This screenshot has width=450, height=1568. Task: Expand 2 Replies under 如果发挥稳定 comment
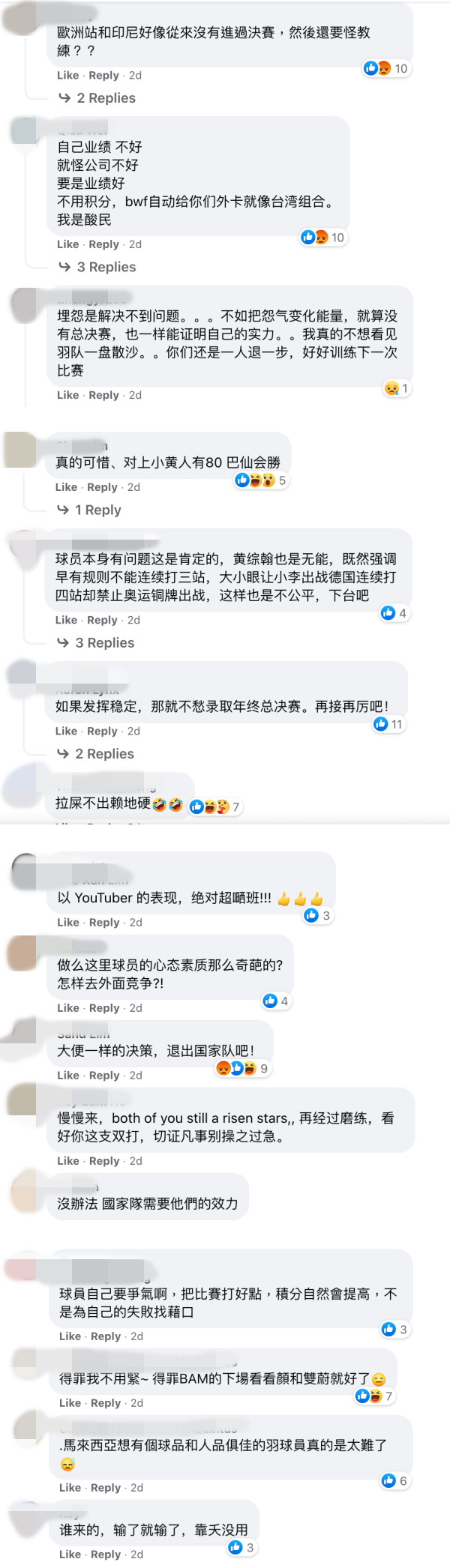[104, 753]
